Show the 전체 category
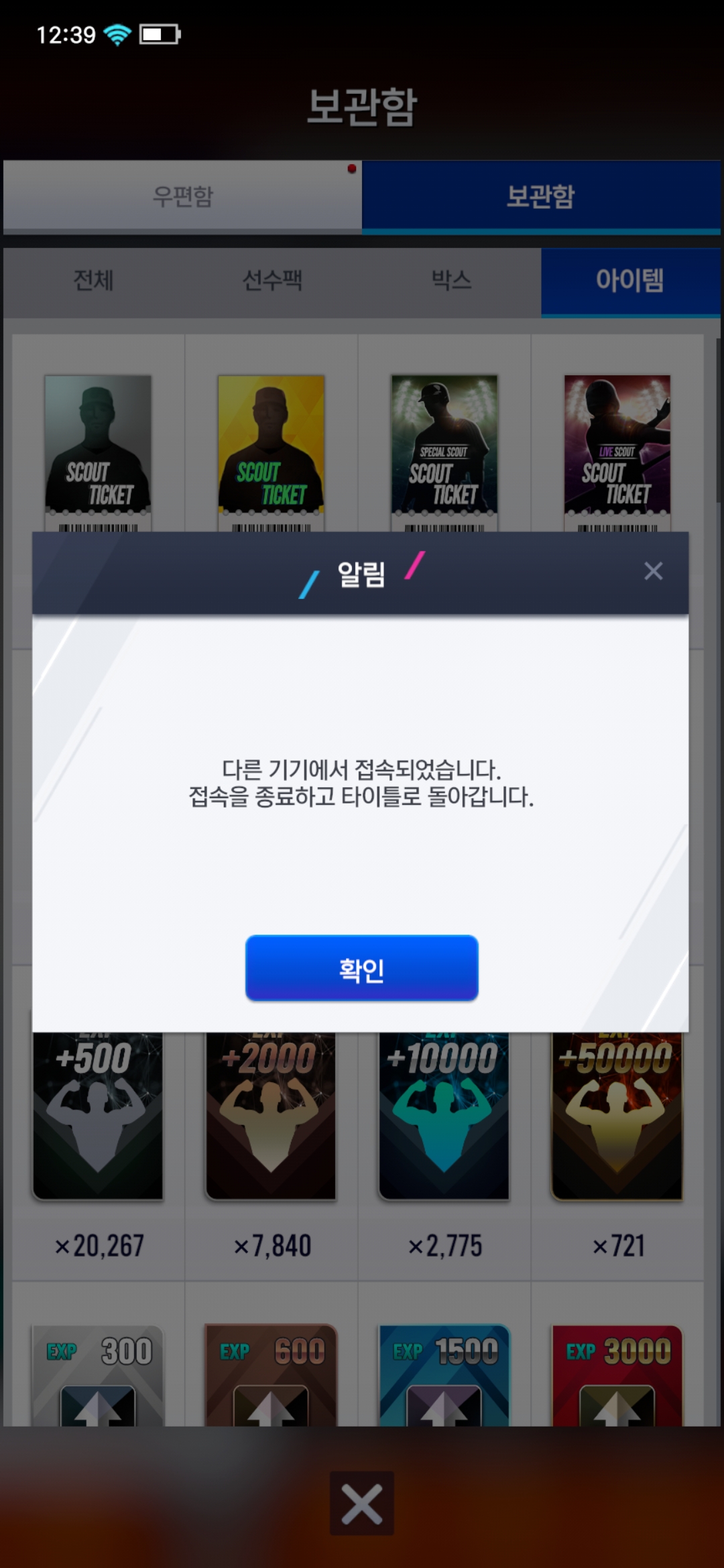724x1568 pixels. click(93, 280)
